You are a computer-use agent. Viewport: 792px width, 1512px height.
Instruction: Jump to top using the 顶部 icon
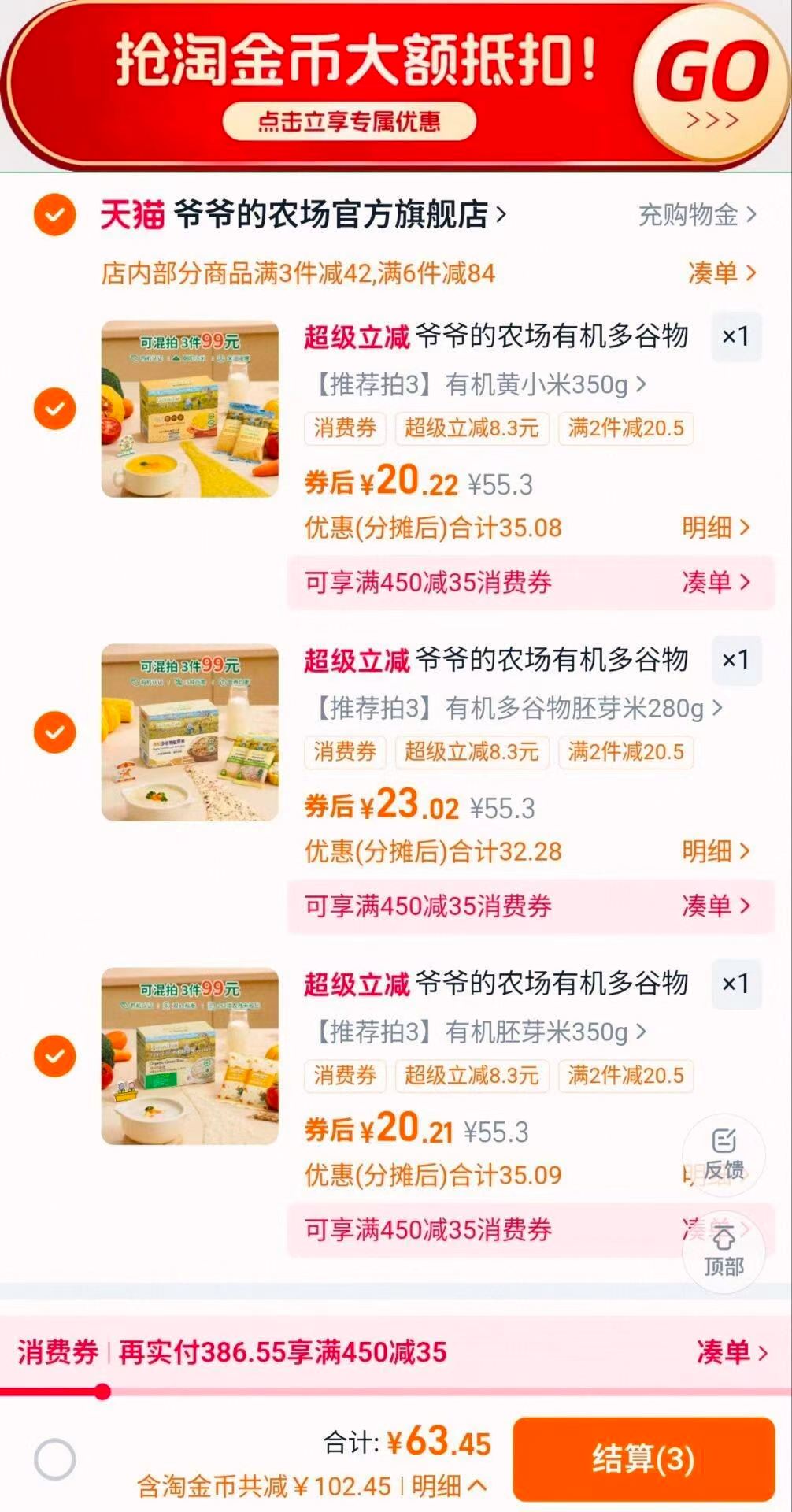pos(724,1252)
